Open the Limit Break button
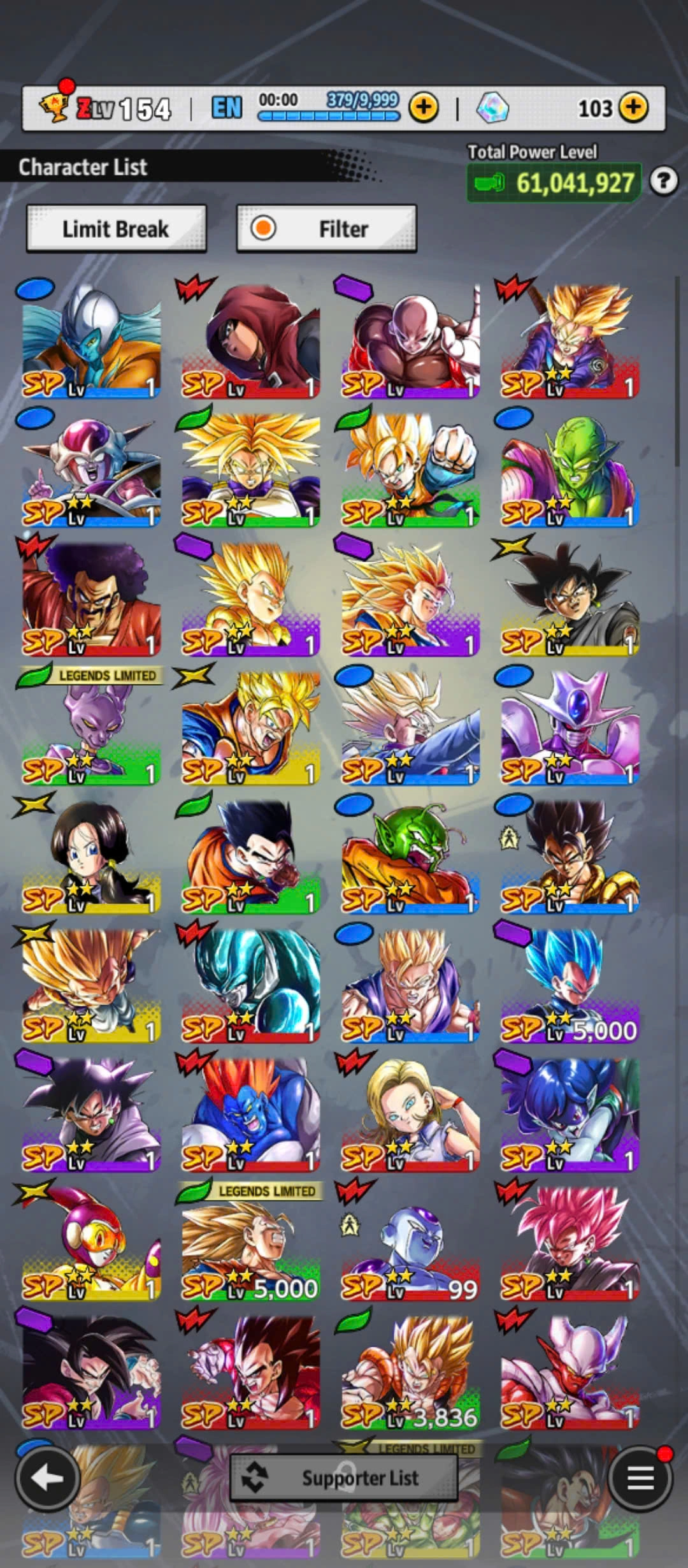The height and width of the screenshot is (1568, 688). [x=116, y=229]
